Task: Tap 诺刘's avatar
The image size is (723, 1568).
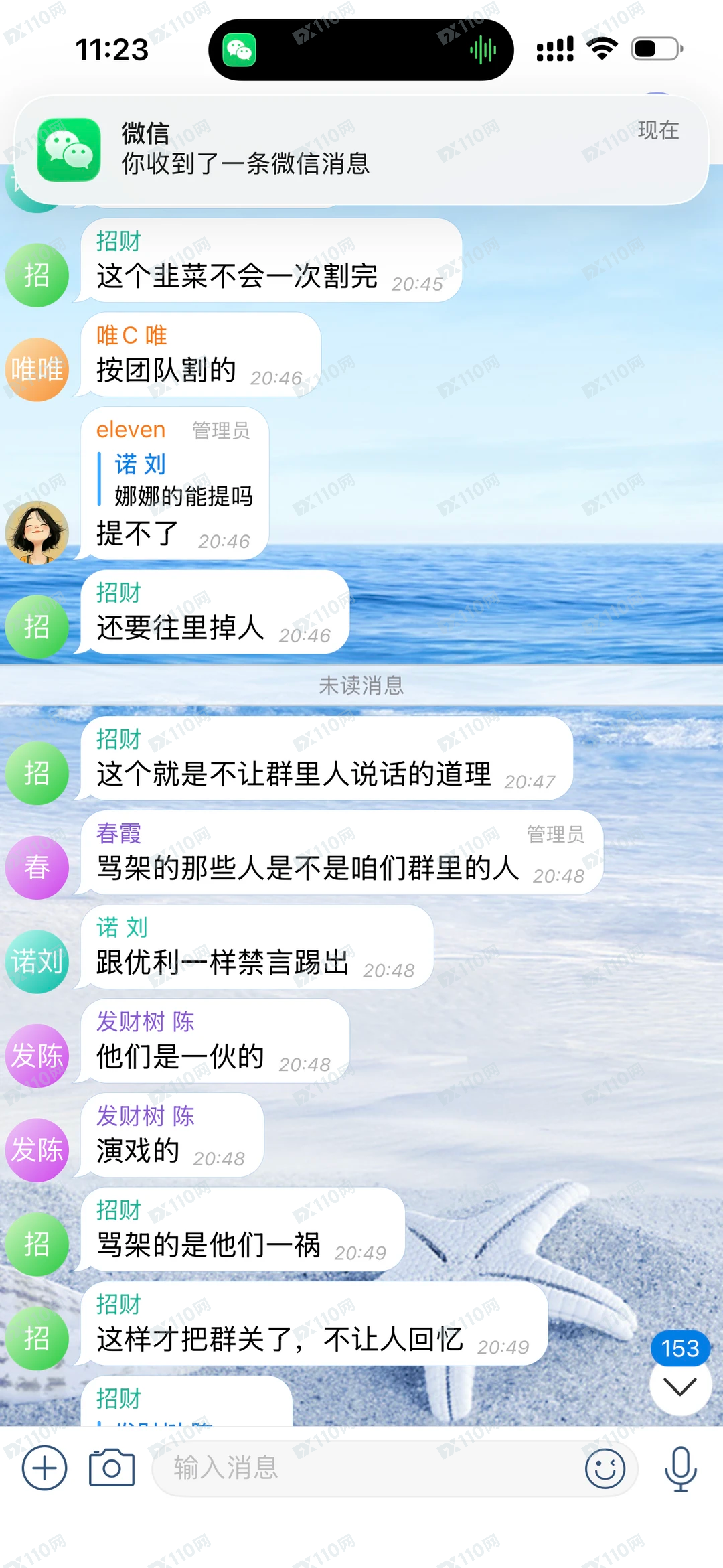Action: click(x=37, y=960)
